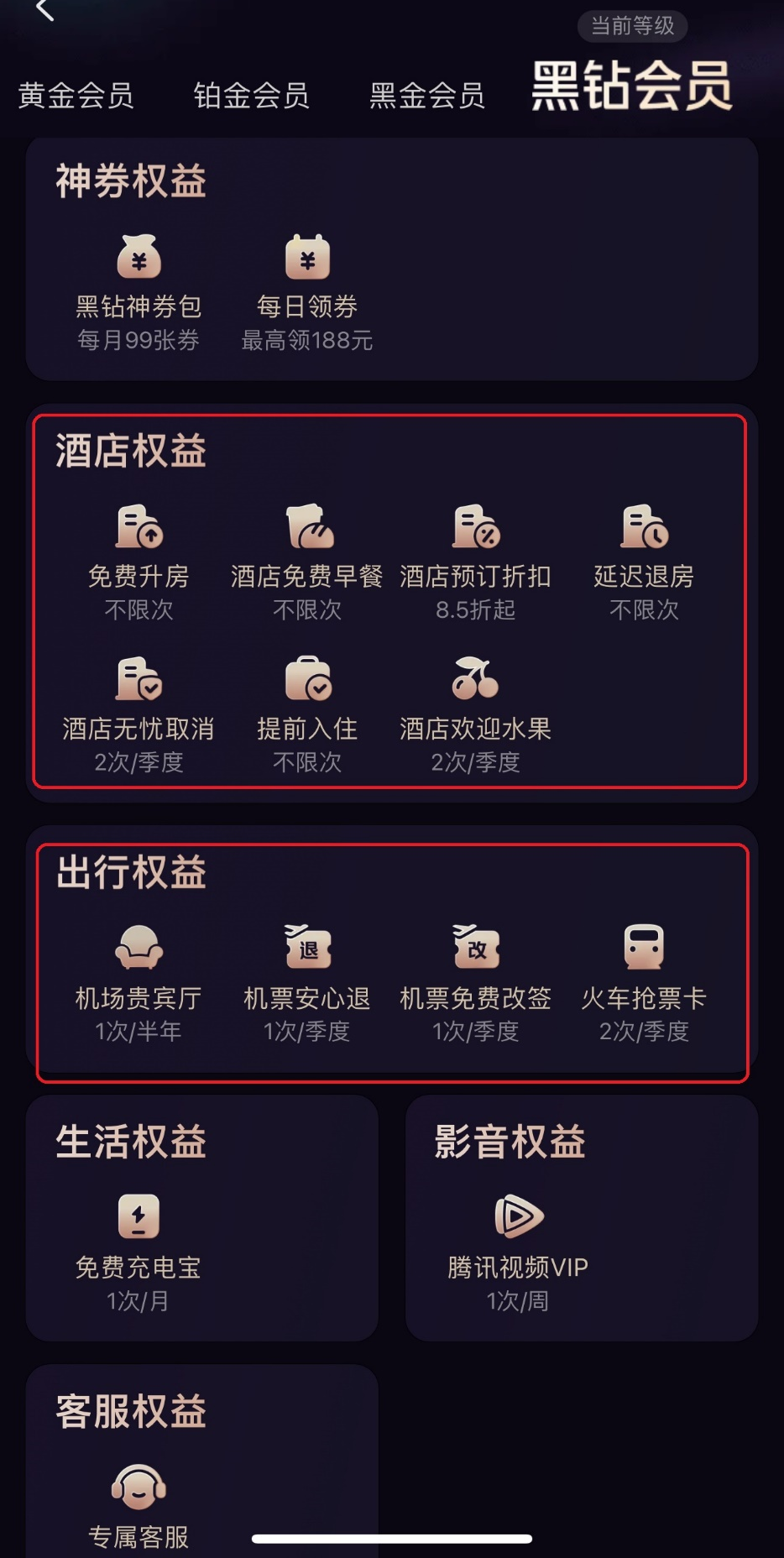Check the 机票免费改签 benefit

click(x=475, y=982)
